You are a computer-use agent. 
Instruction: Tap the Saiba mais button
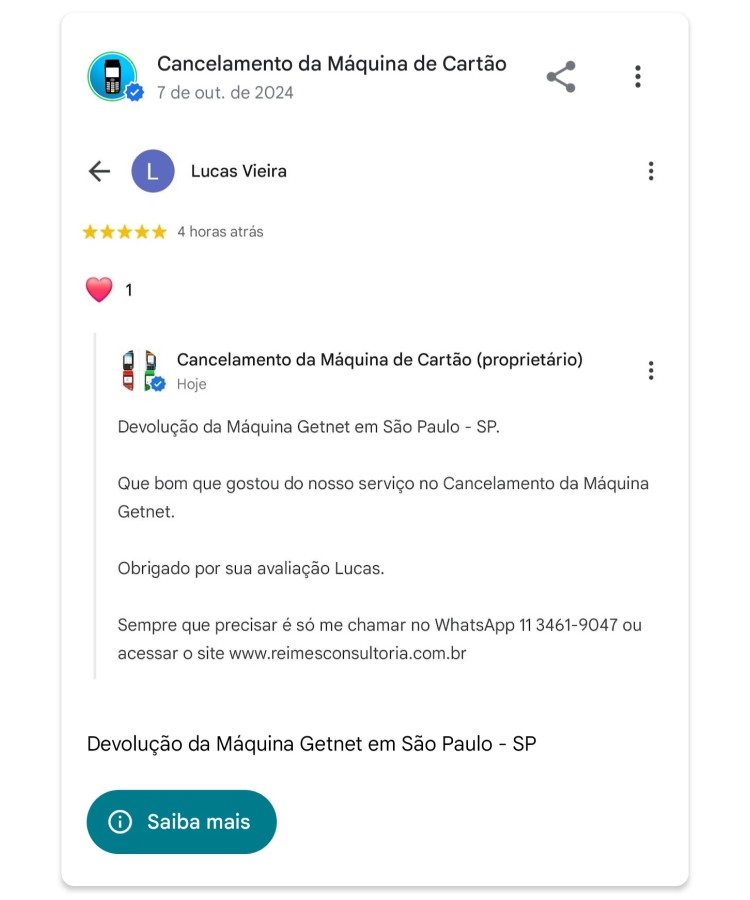coord(181,822)
